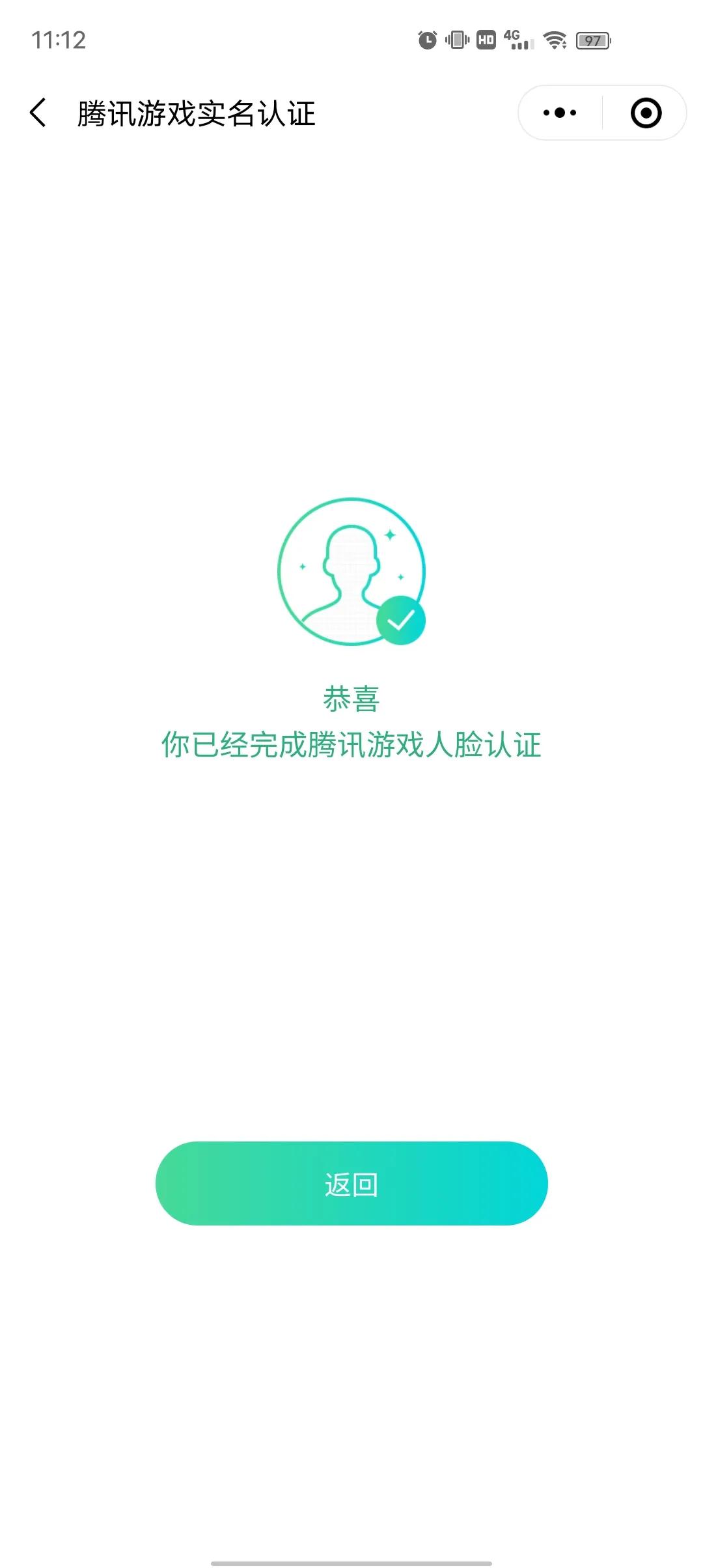The image size is (703, 1568).
Task: Tap the time 11:12 in the status bar
Action: tap(59, 41)
